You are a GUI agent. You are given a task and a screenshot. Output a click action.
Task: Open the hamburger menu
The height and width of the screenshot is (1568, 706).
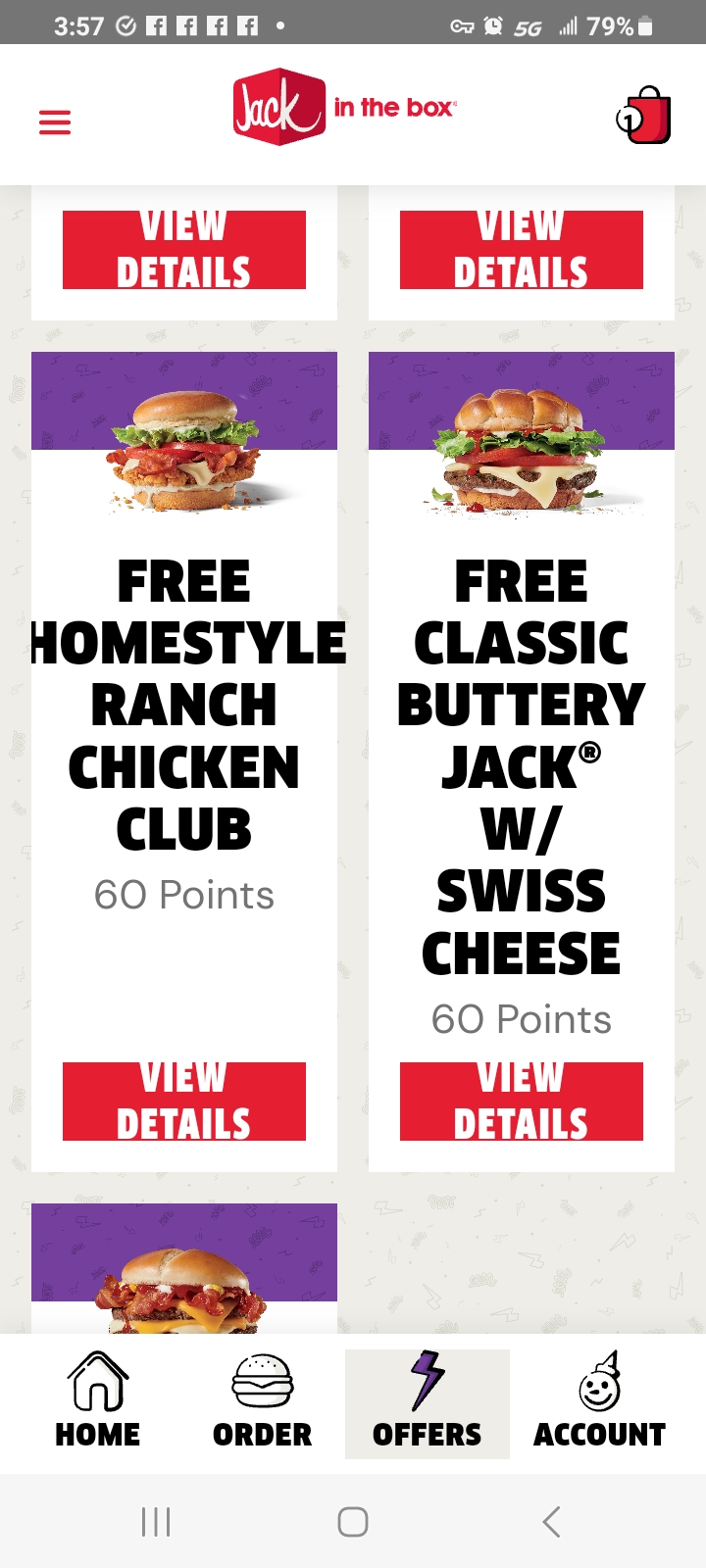tap(55, 122)
